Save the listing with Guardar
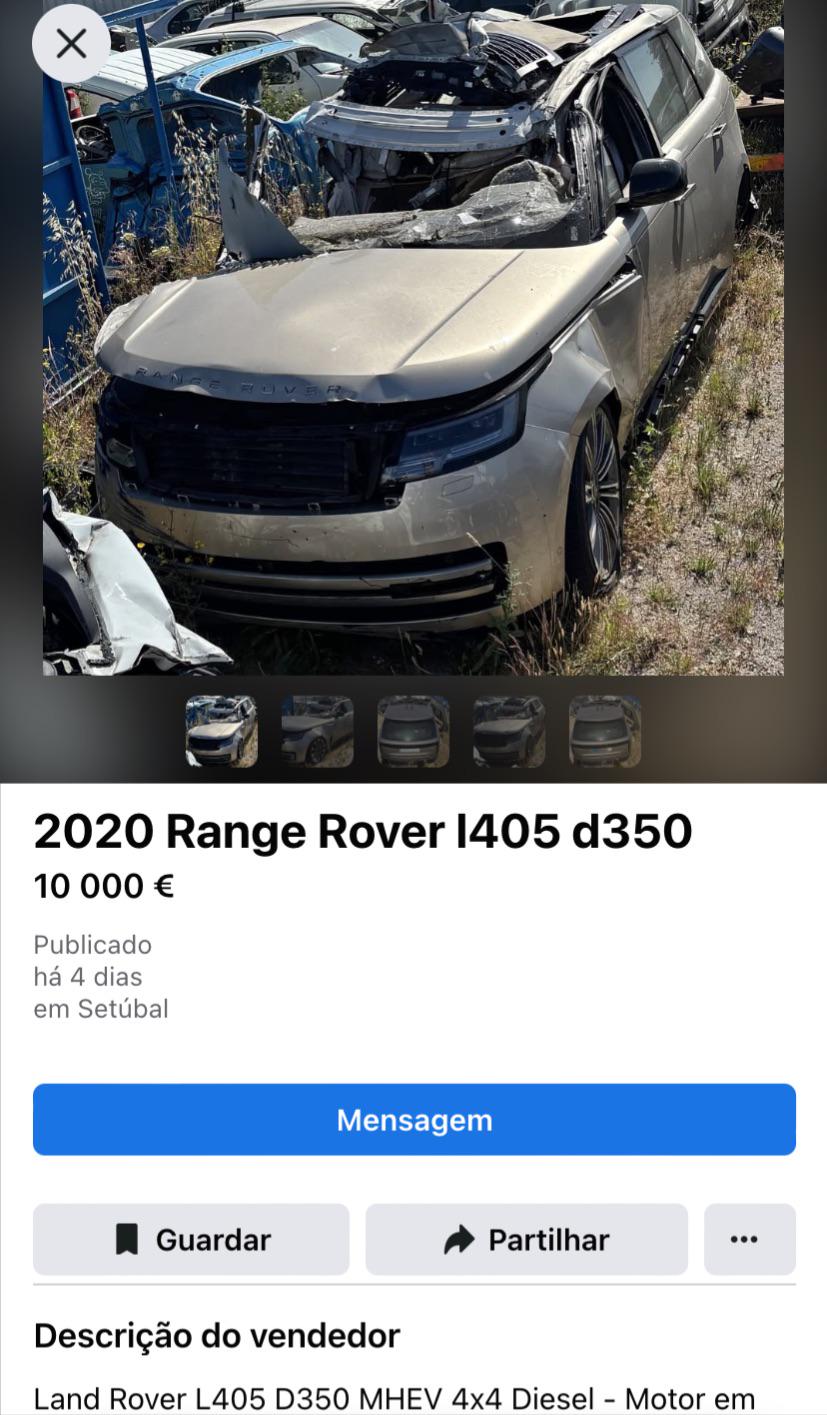This screenshot has height=1415, width=827. [191, 1240]
